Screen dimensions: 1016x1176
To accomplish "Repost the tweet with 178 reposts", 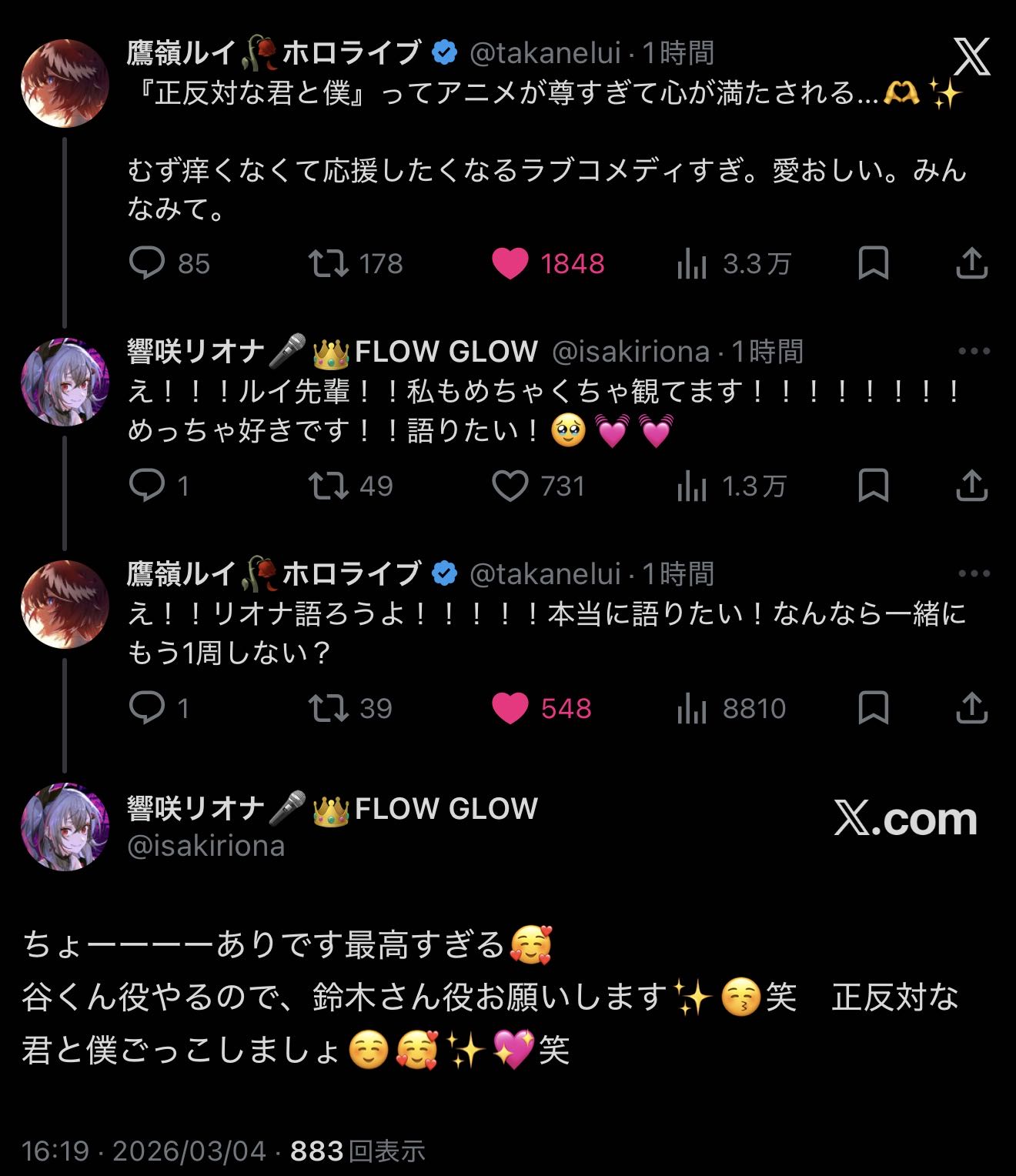I will pos(328,263).
